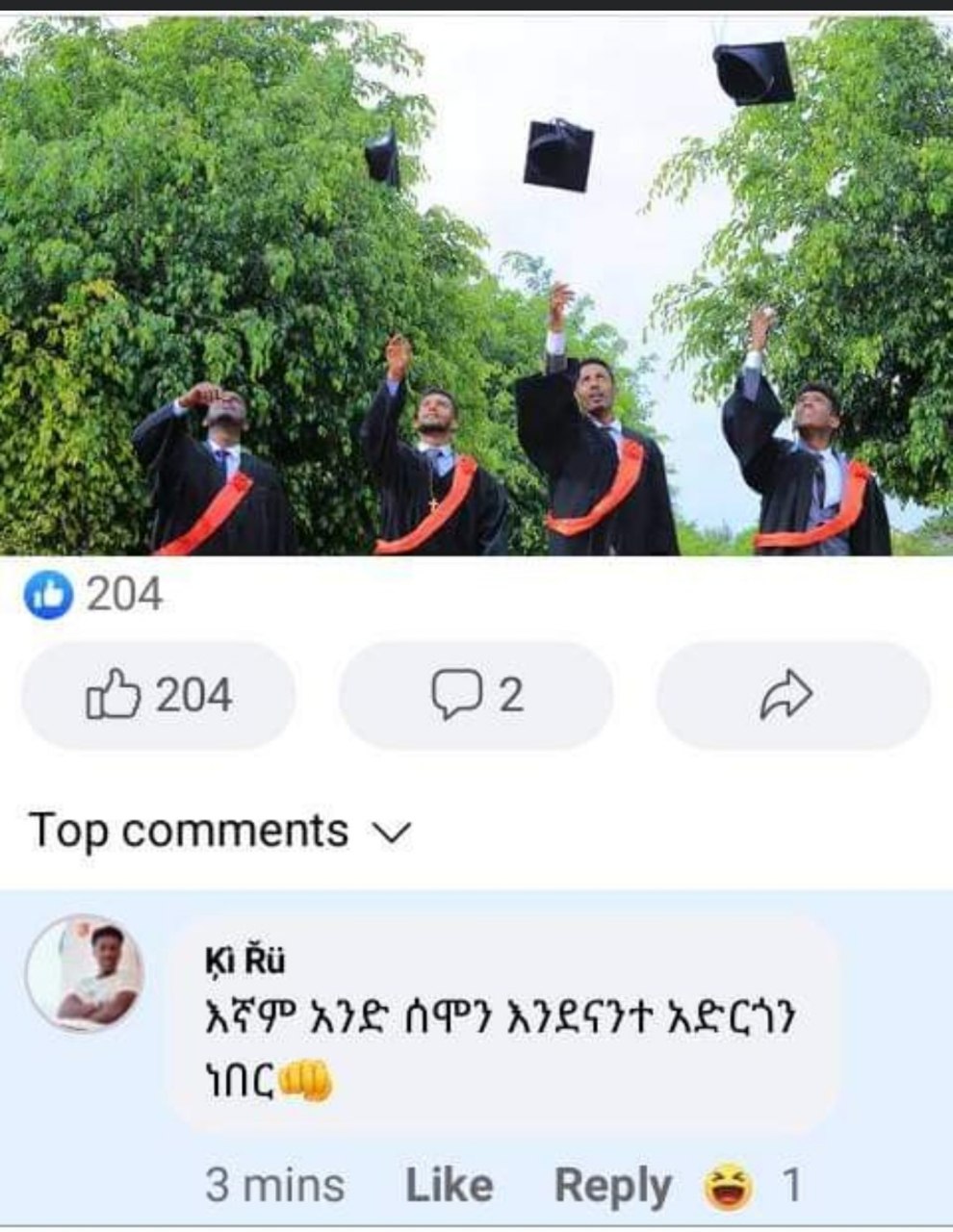Open the comments button showing 2
Viewport: 953px width, 1232px height.
(476, 696)
